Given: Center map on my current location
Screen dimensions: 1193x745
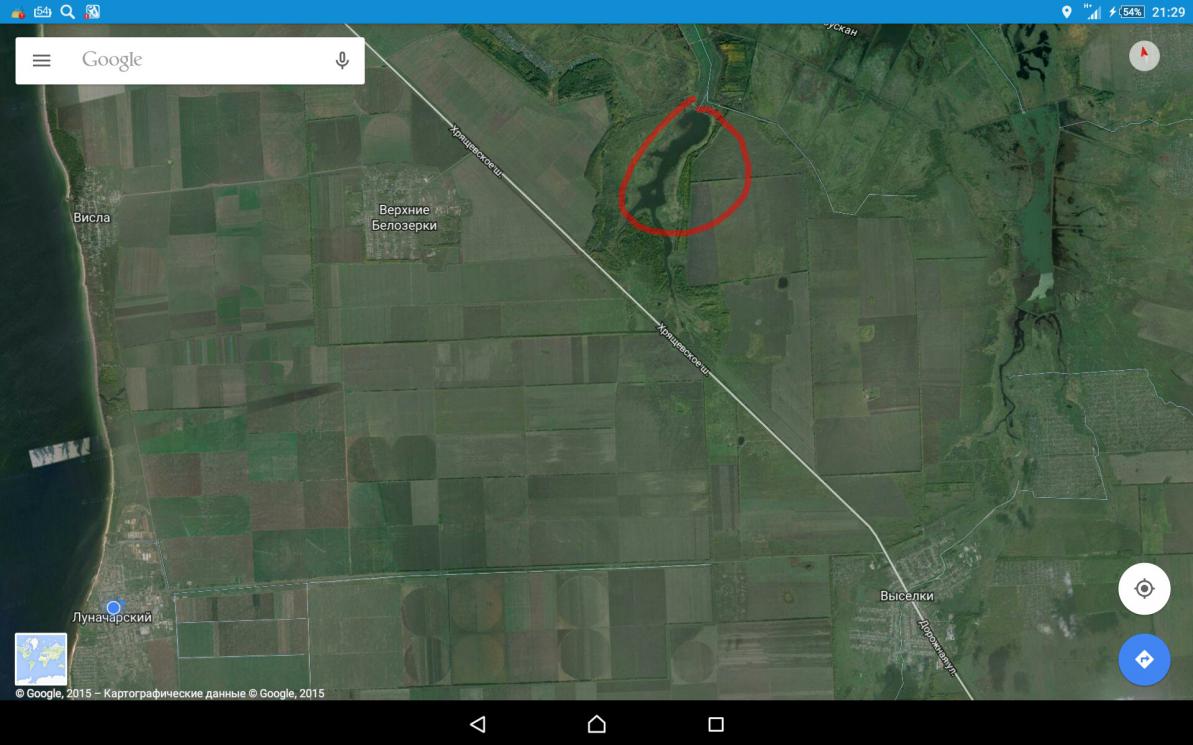Looking at the screenshot, I should click(x=1144, y=589).
